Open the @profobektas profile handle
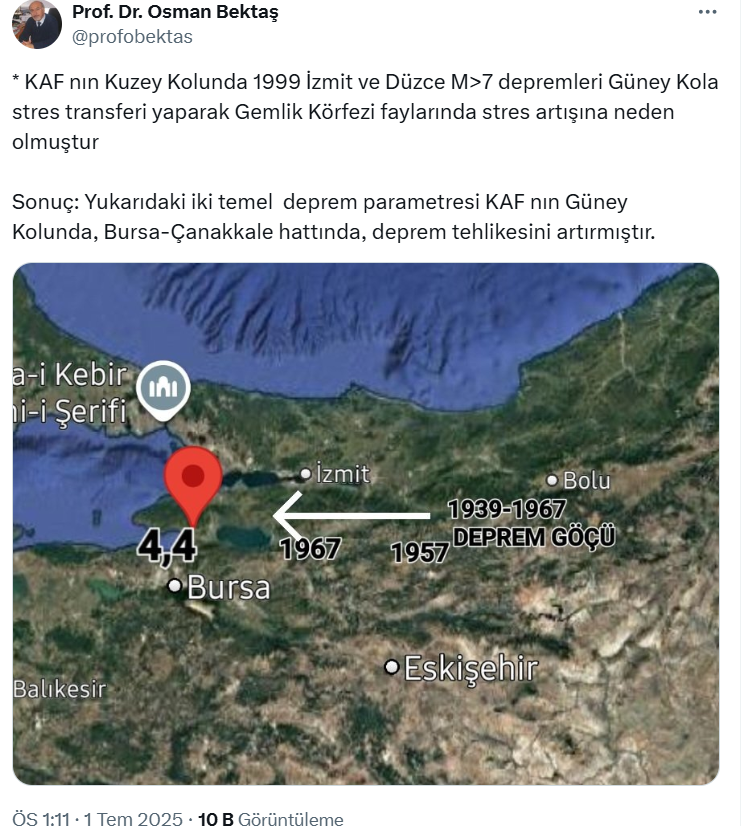The image size is (741, 826). coord(132,37)
